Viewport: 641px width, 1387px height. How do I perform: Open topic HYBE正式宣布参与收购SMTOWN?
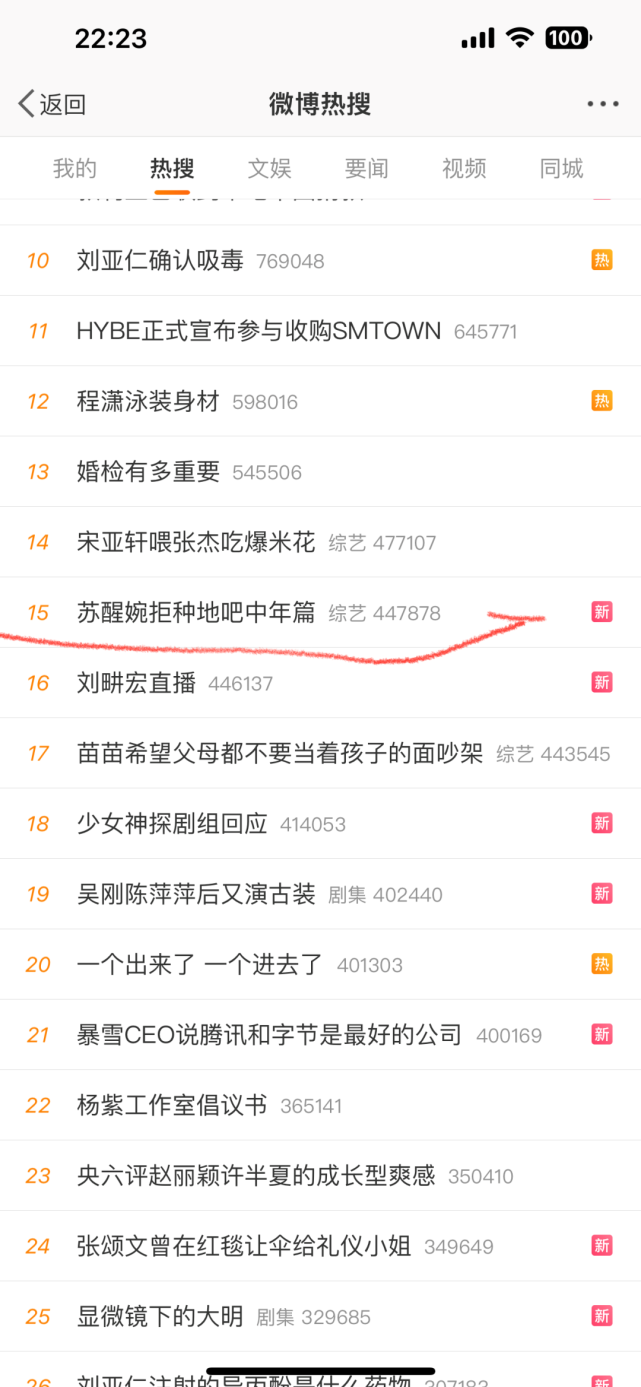pyautogui.click(x=258, y=331)
